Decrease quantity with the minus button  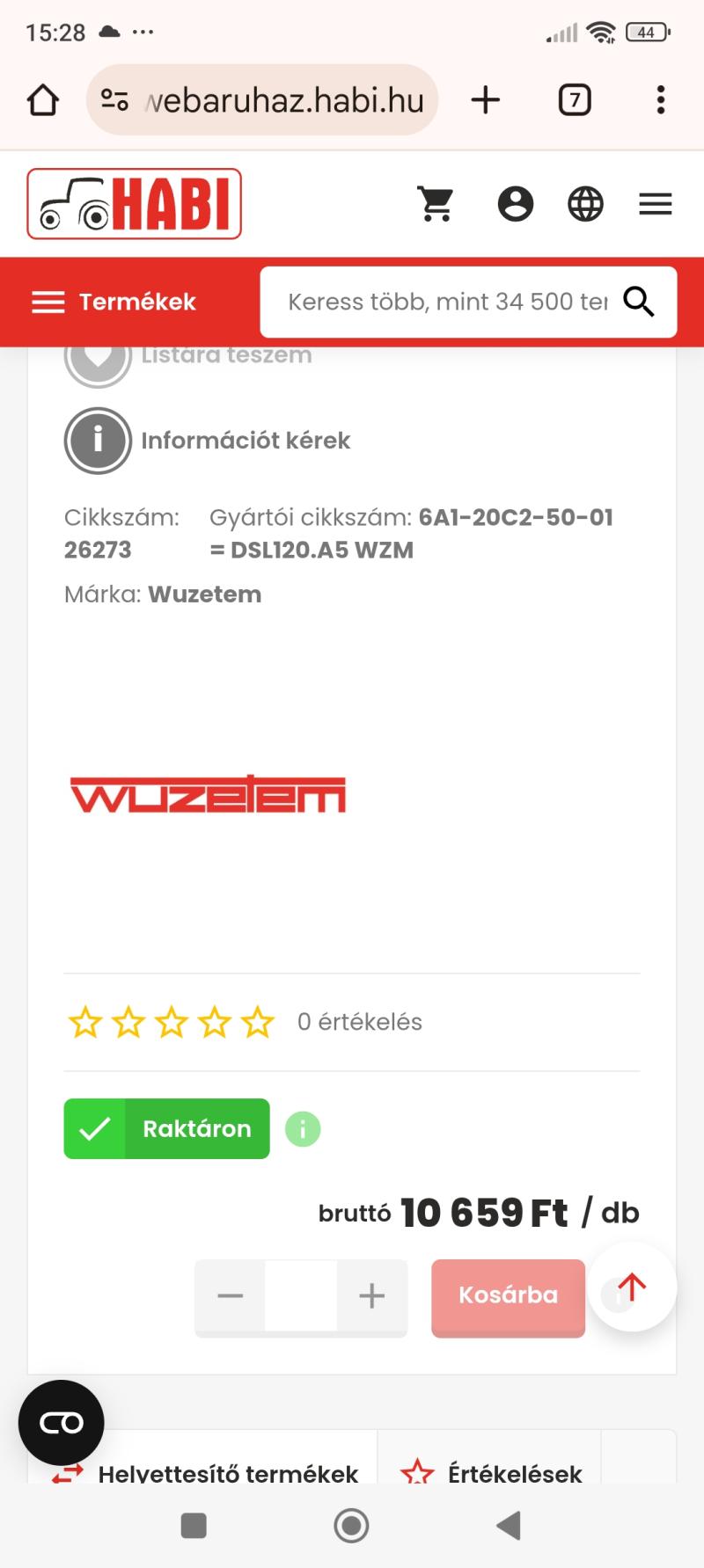pos(231,1296)
